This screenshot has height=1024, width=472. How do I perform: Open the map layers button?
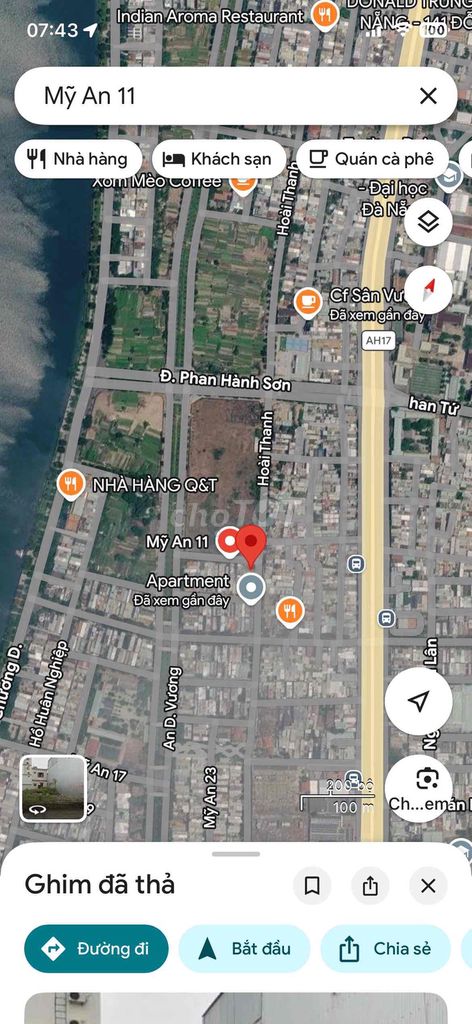coord(428,222)
